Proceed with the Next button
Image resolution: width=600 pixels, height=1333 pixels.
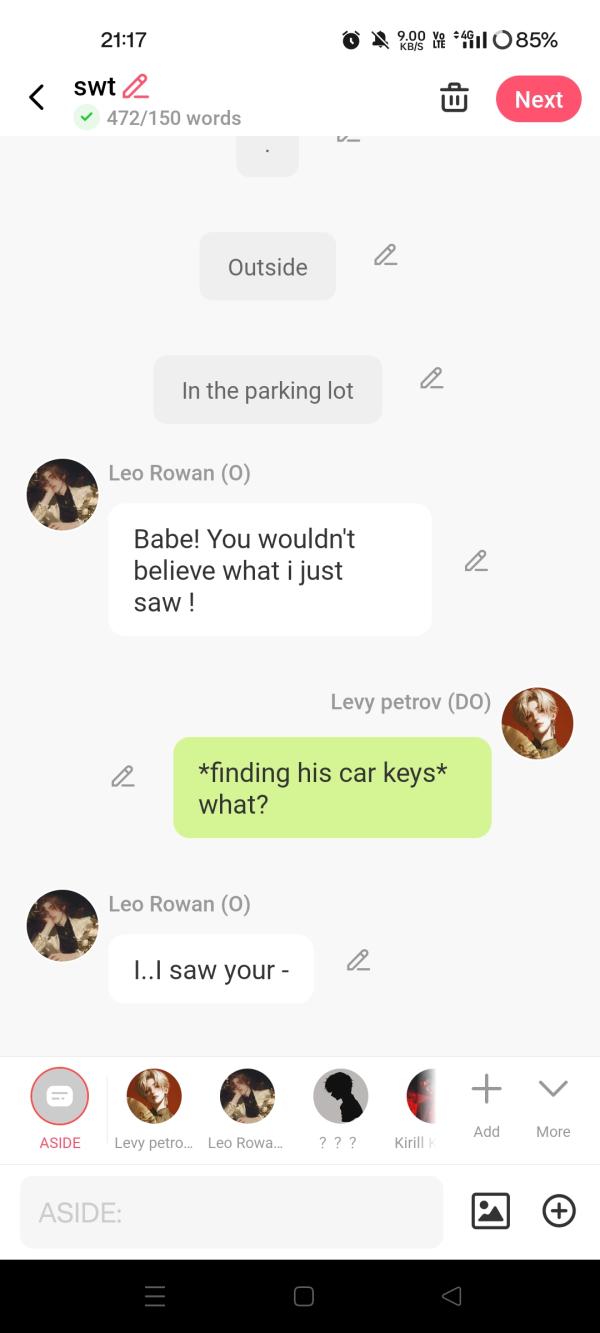538,99
